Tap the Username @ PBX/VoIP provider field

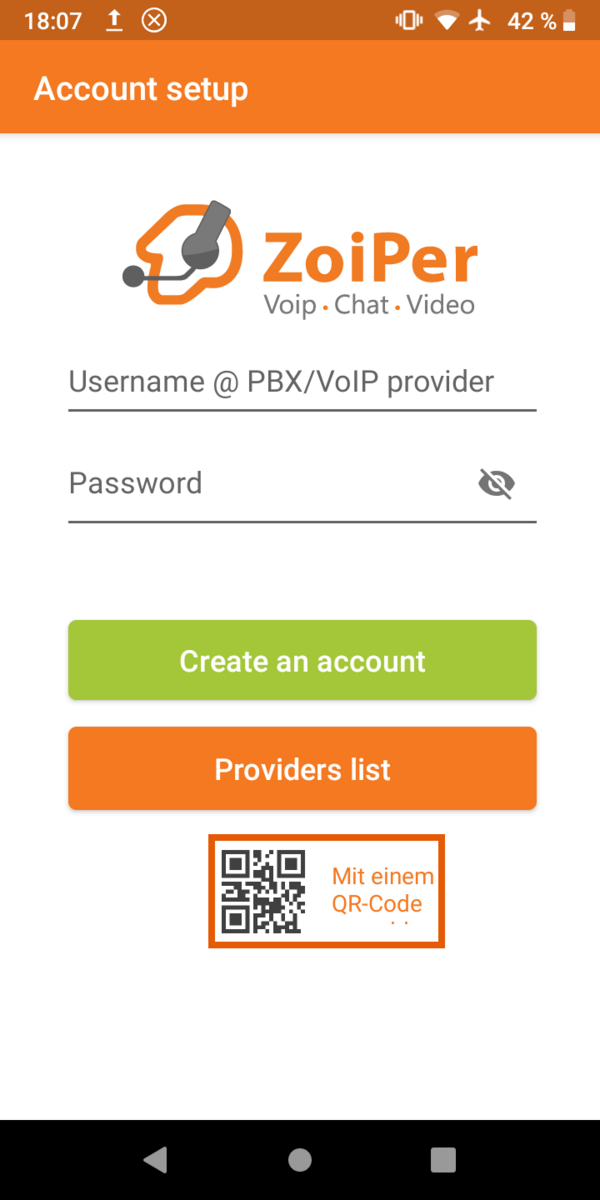(300, 382)
